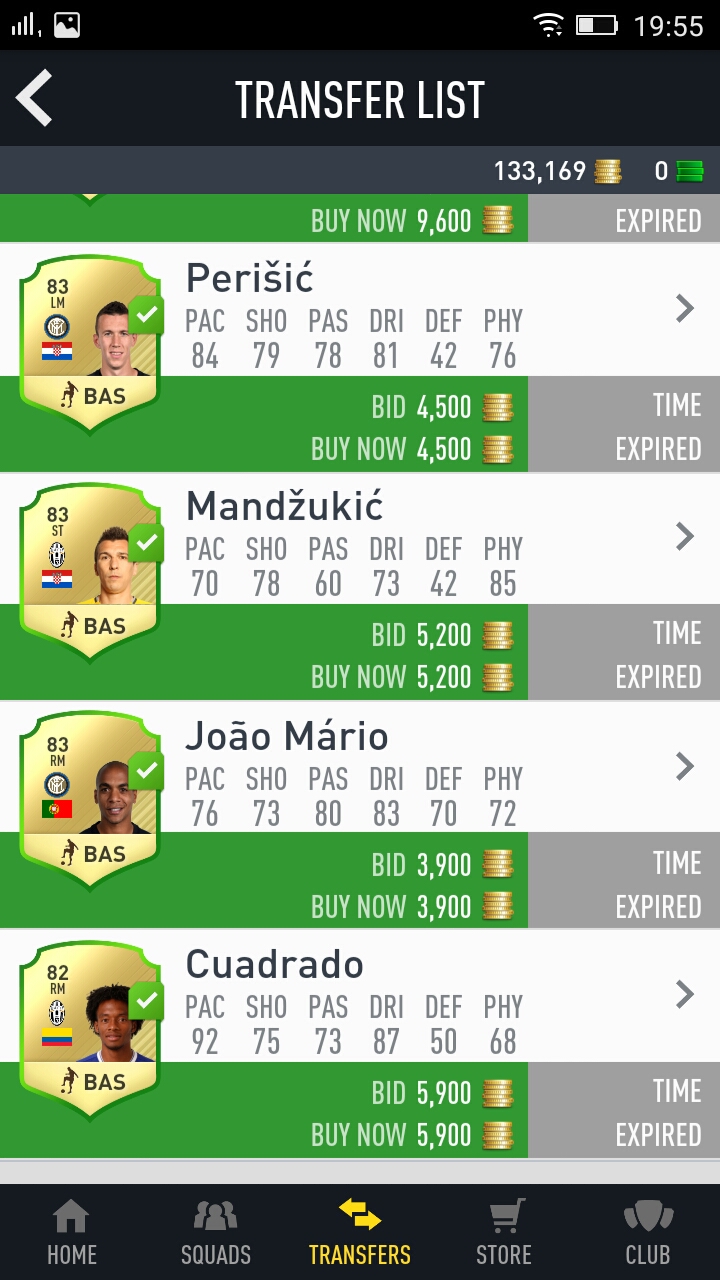Screen dimensions: 720x1280
Task: Open the Squads tab
Action: (216, 1232)
